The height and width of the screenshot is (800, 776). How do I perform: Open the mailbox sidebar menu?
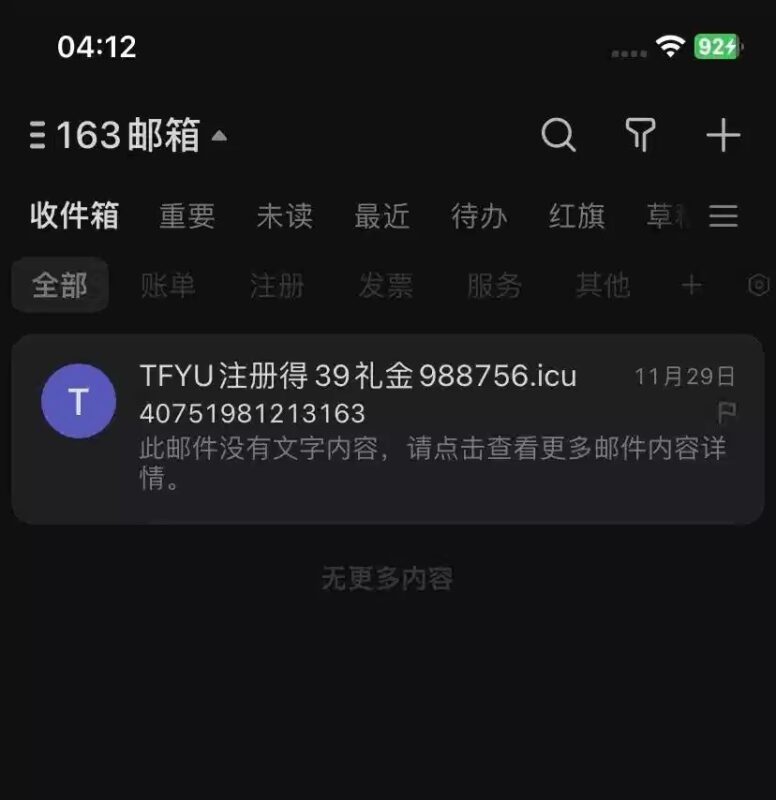(38, 136)
